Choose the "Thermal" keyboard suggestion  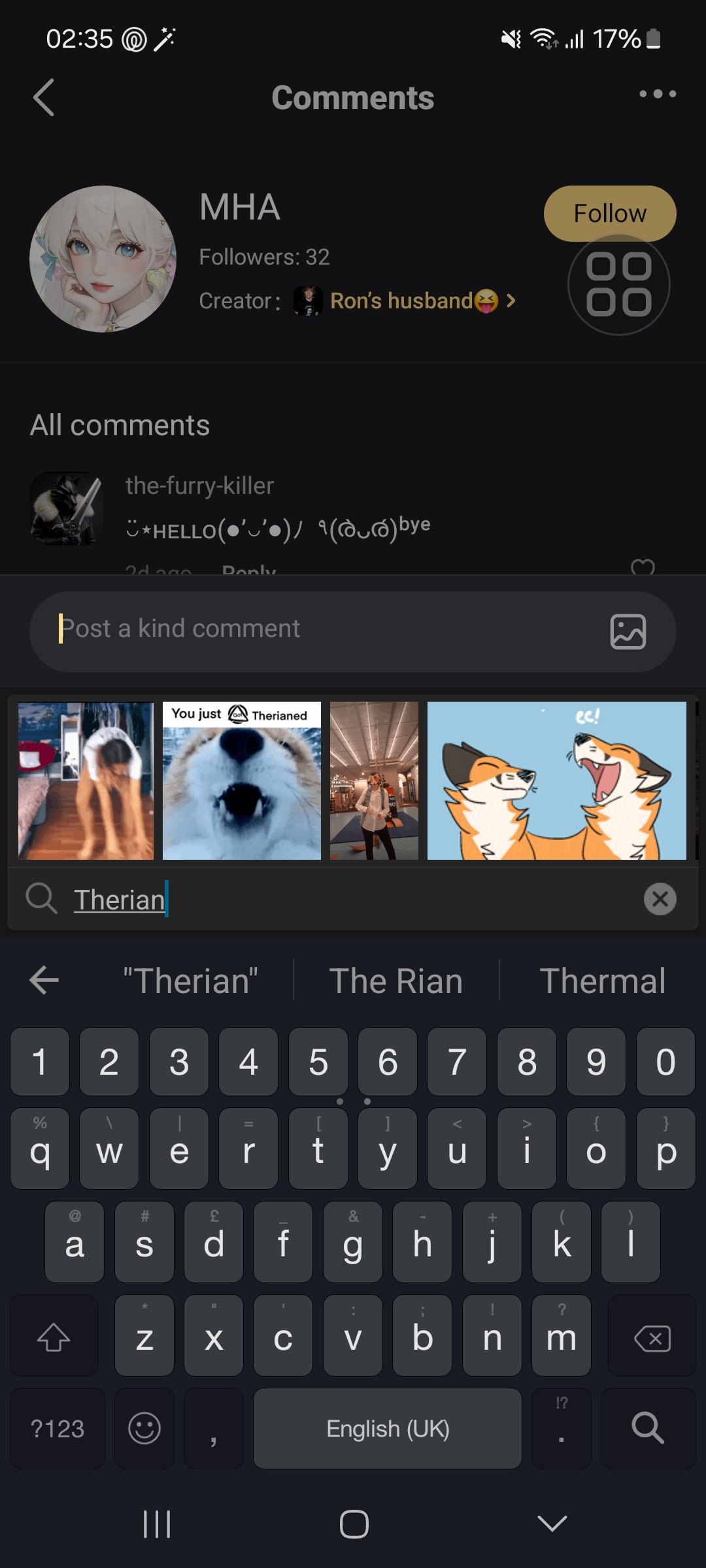[x=602, y=981]
